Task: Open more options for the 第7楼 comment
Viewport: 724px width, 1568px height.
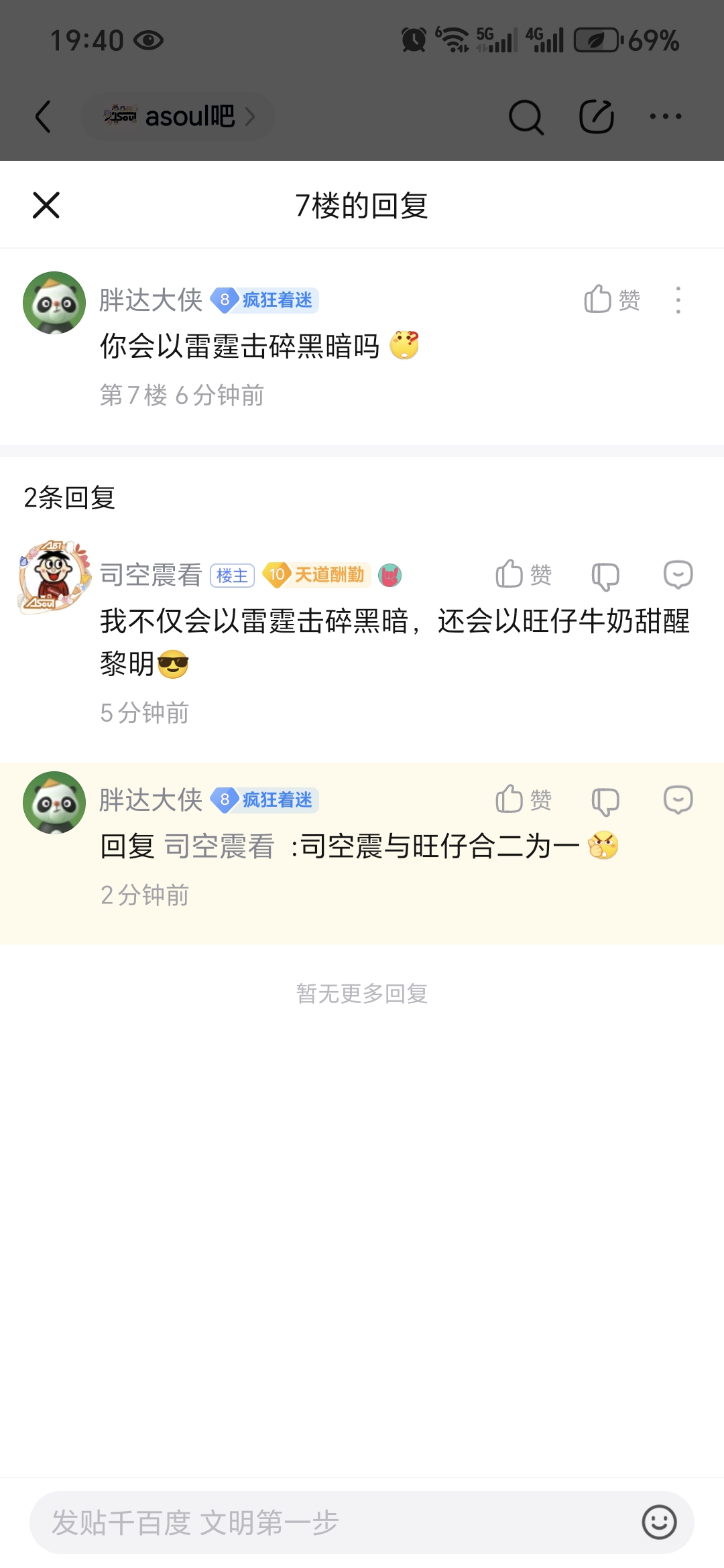Action: pos(678,300)
